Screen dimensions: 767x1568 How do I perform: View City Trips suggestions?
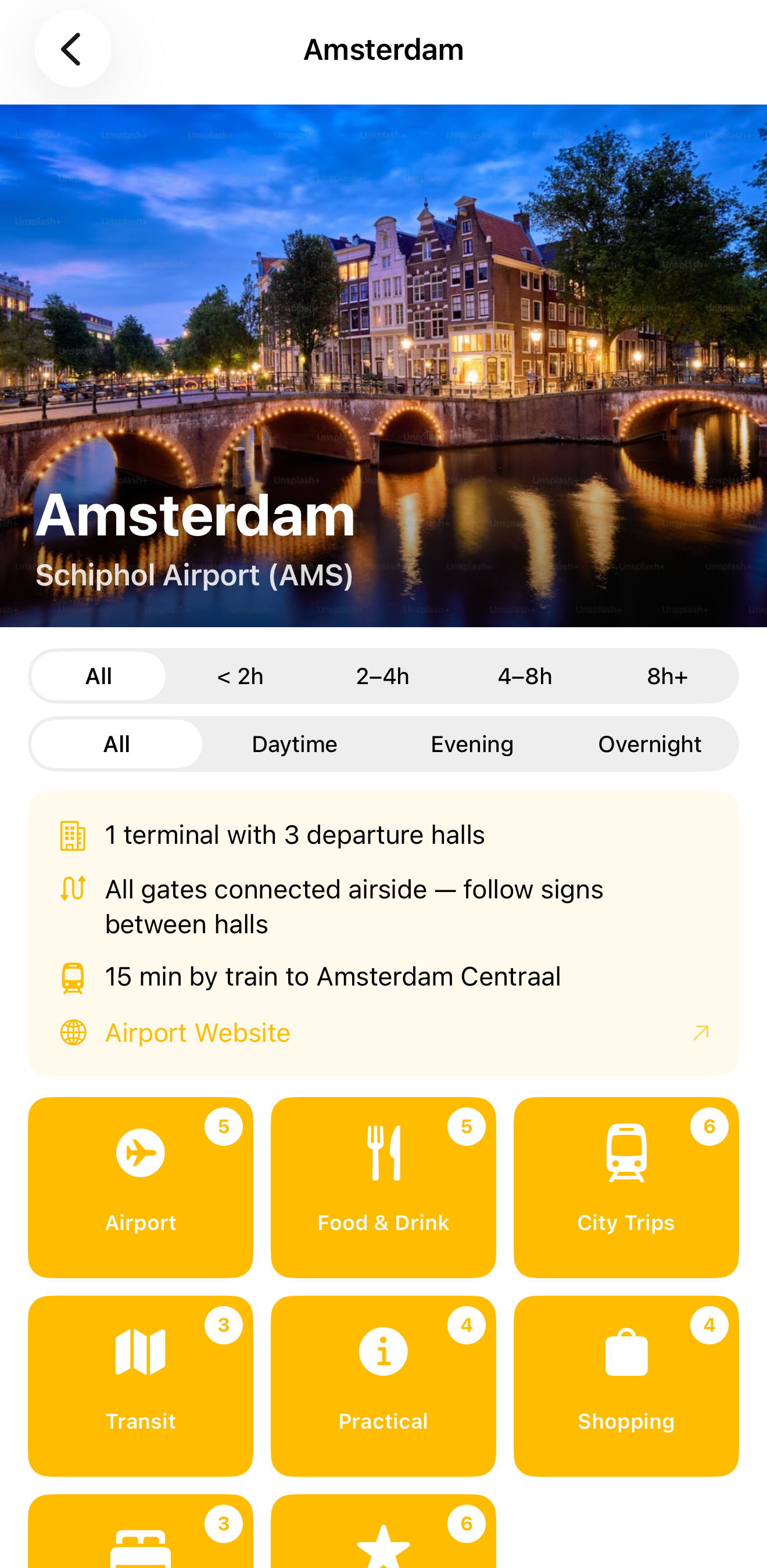[626, 1187]
